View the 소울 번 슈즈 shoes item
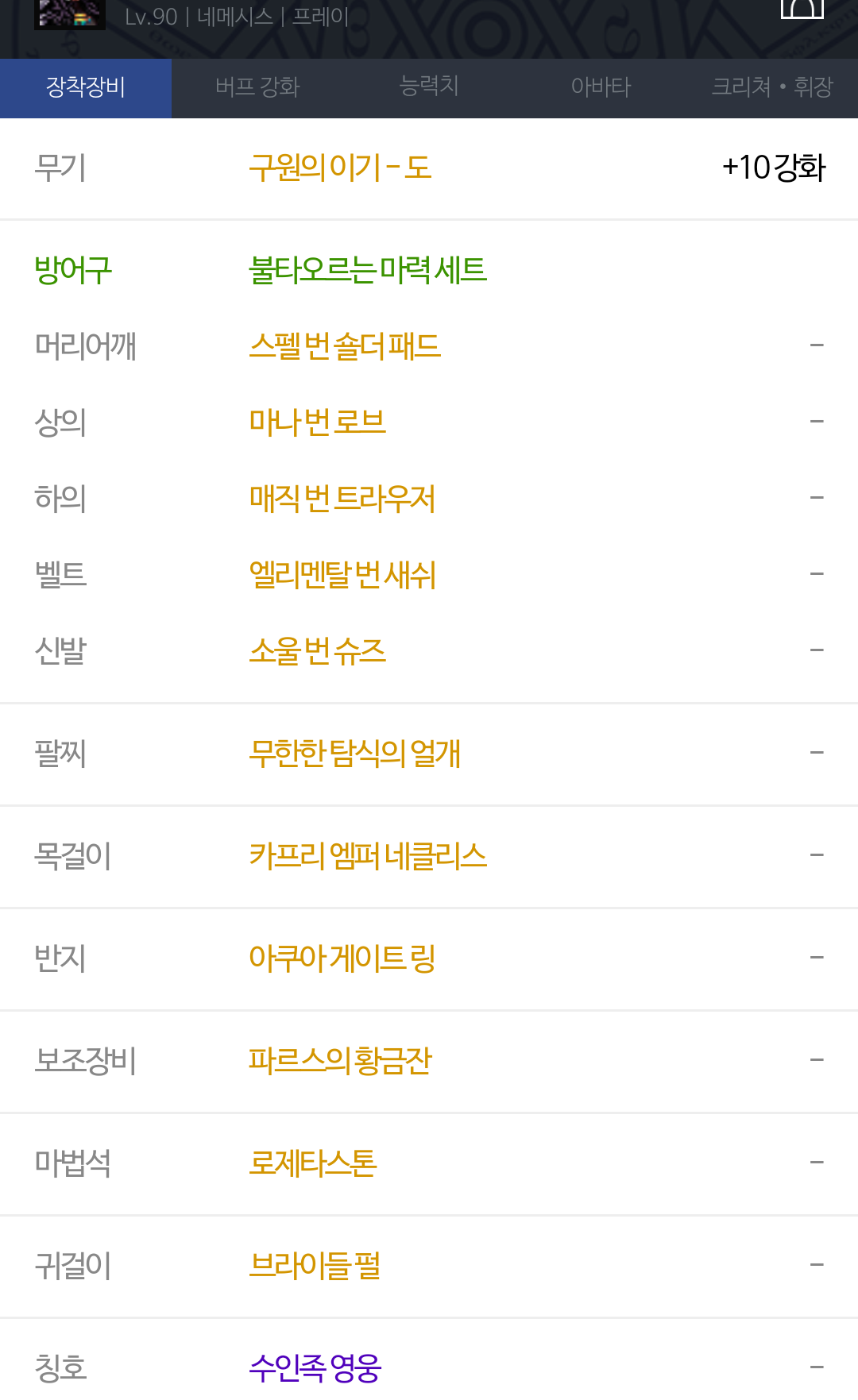858x1400 pixels. pyautogui.click(x=317, y=651)
